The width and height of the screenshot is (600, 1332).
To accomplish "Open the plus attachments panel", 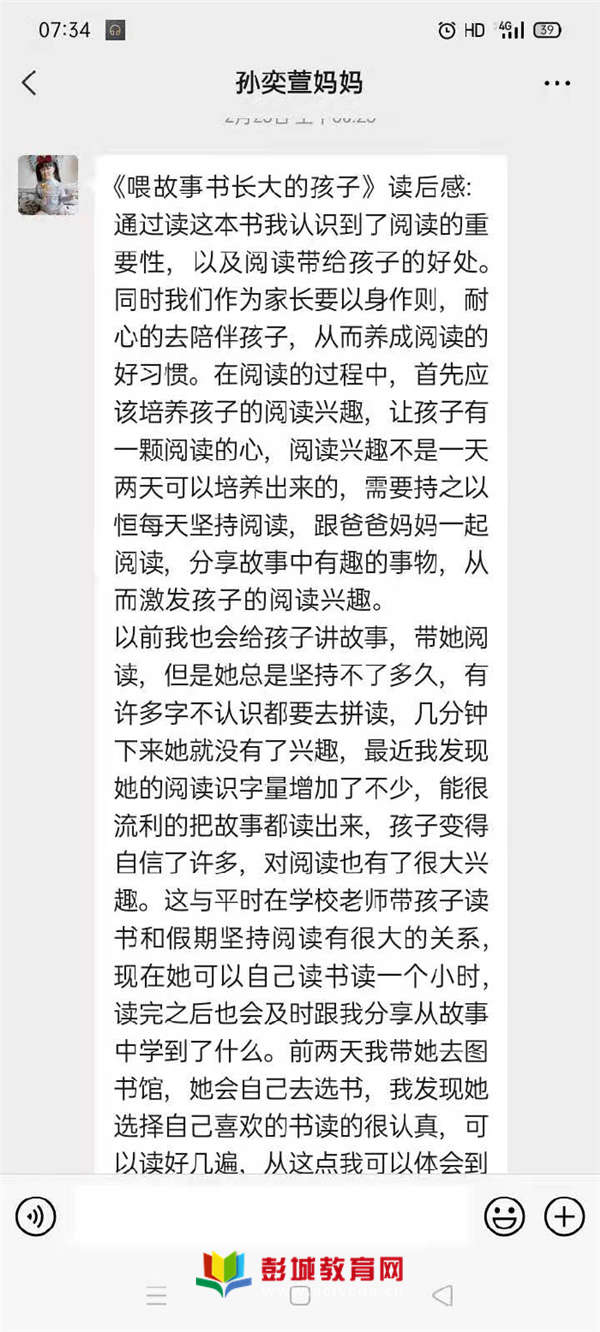I will click(564, 1217).
